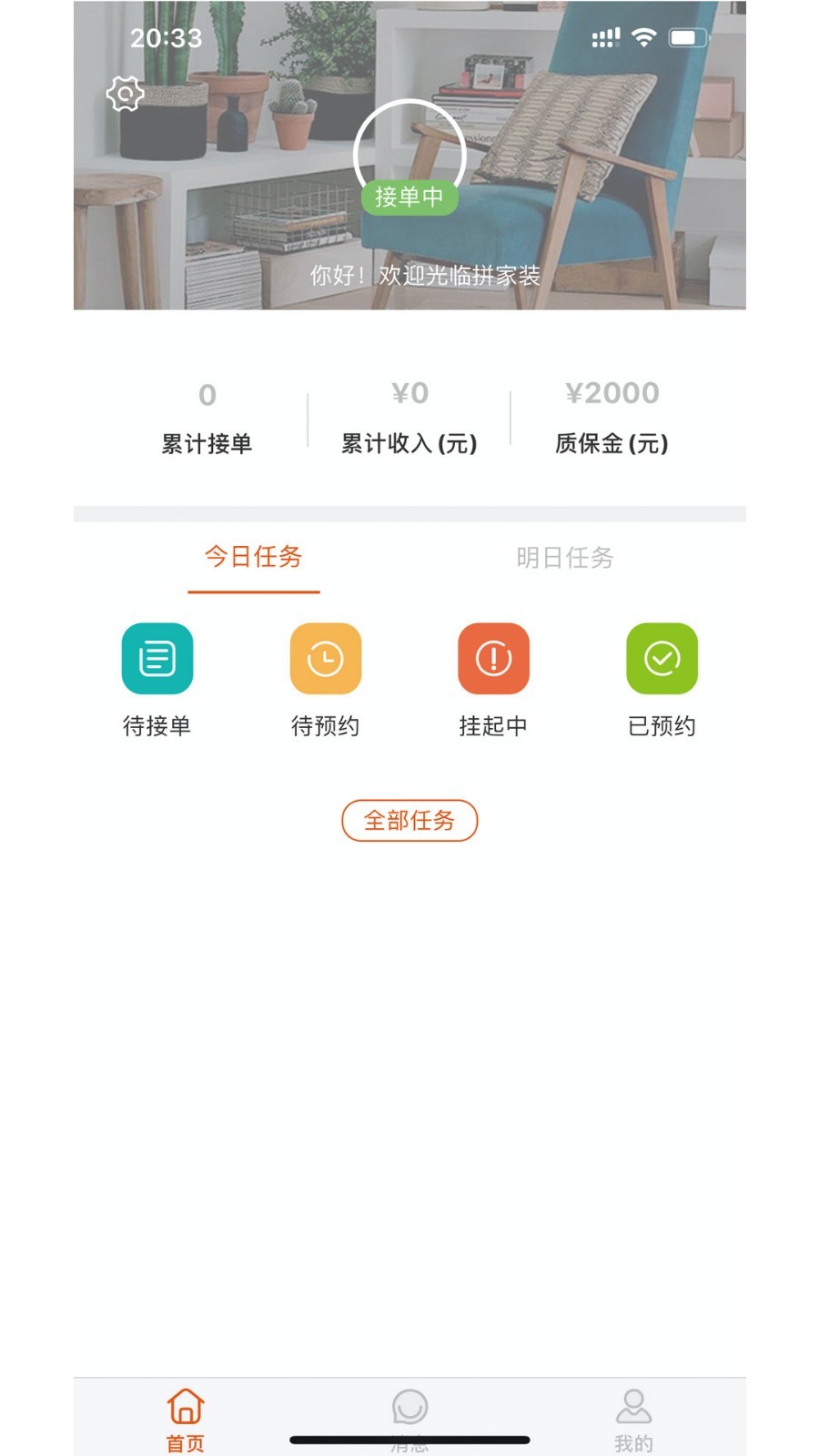Screen dimensions: 819x1456
Task: Open 首页 home icon in bottom navigation
Action: tap(187, 1408)
